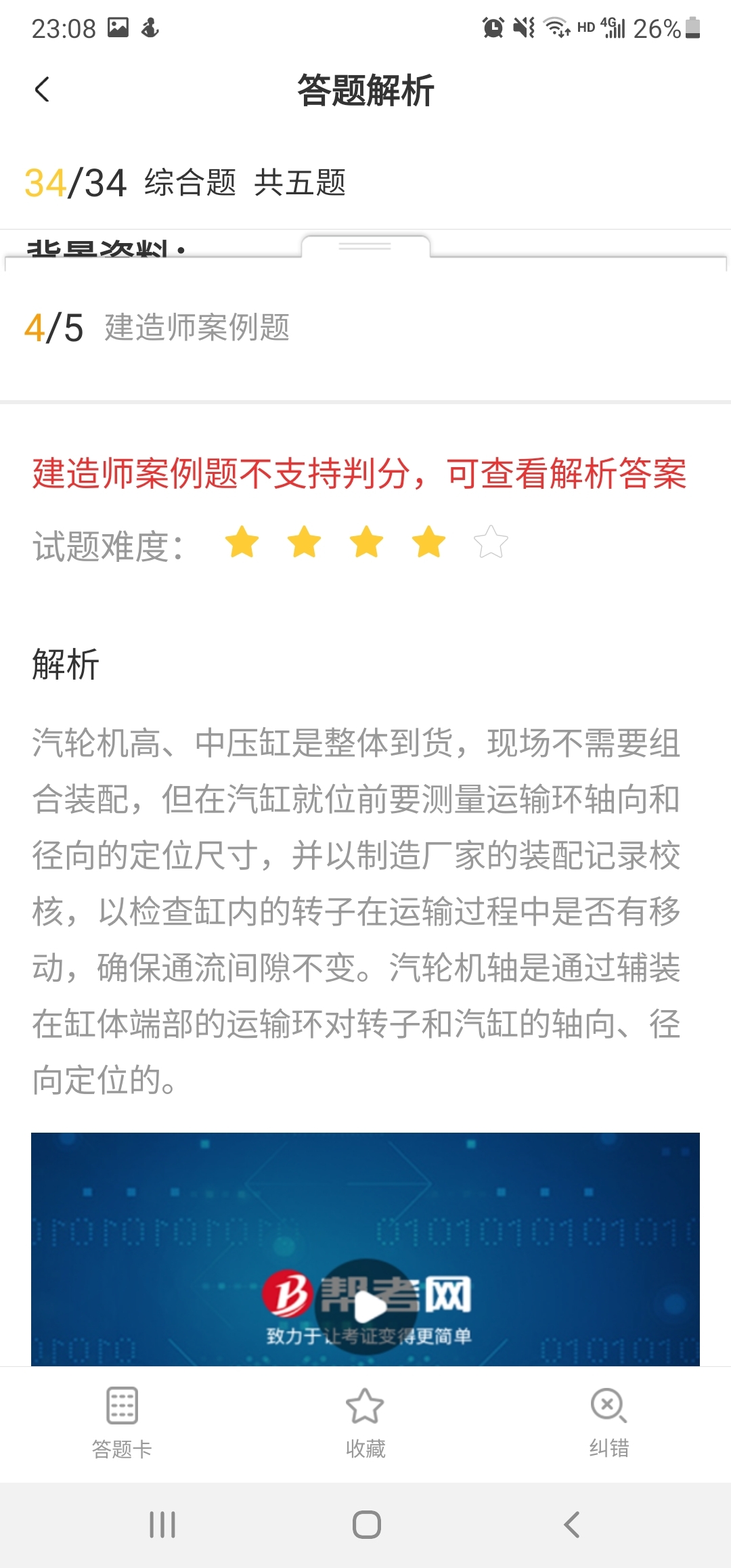Screen dimensions: 731x1568
Task: Open system recent apps
Action: (x=162, y=1525)
